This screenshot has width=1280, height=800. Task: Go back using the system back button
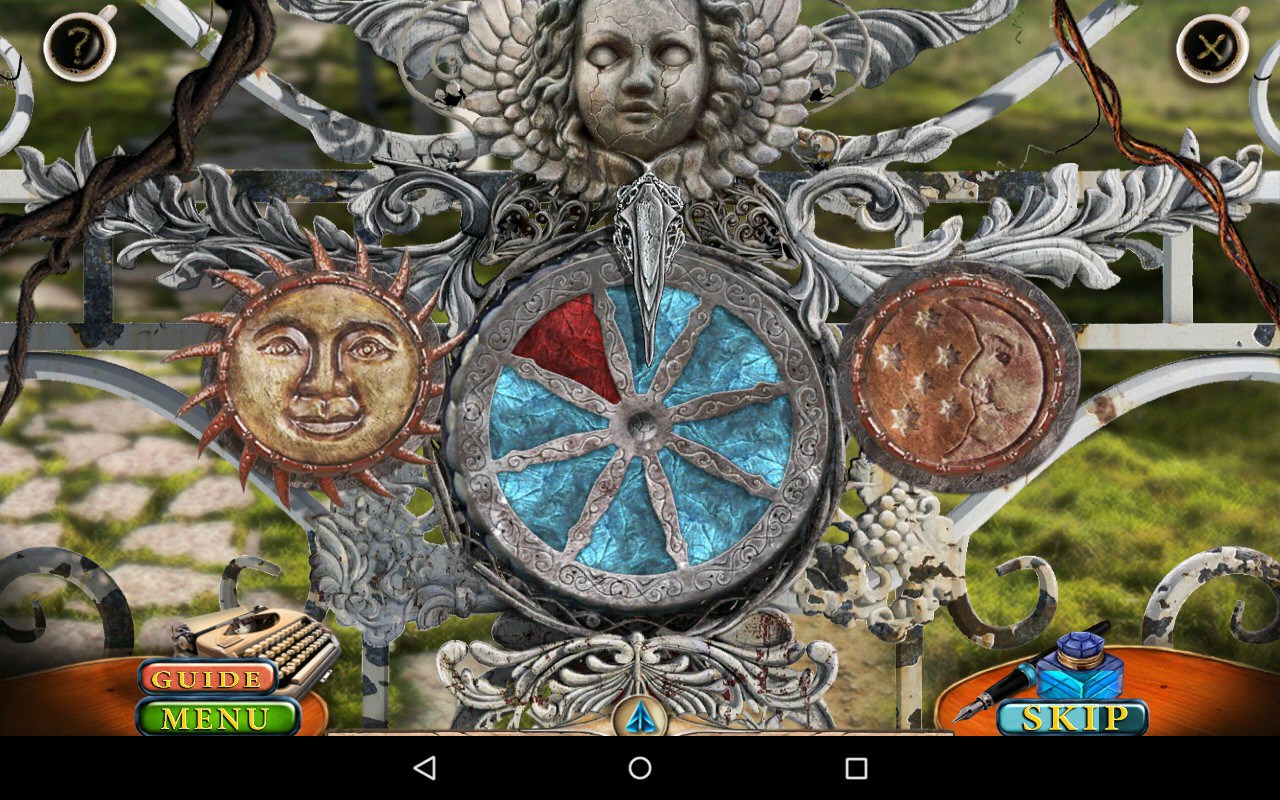click(424, 768)
